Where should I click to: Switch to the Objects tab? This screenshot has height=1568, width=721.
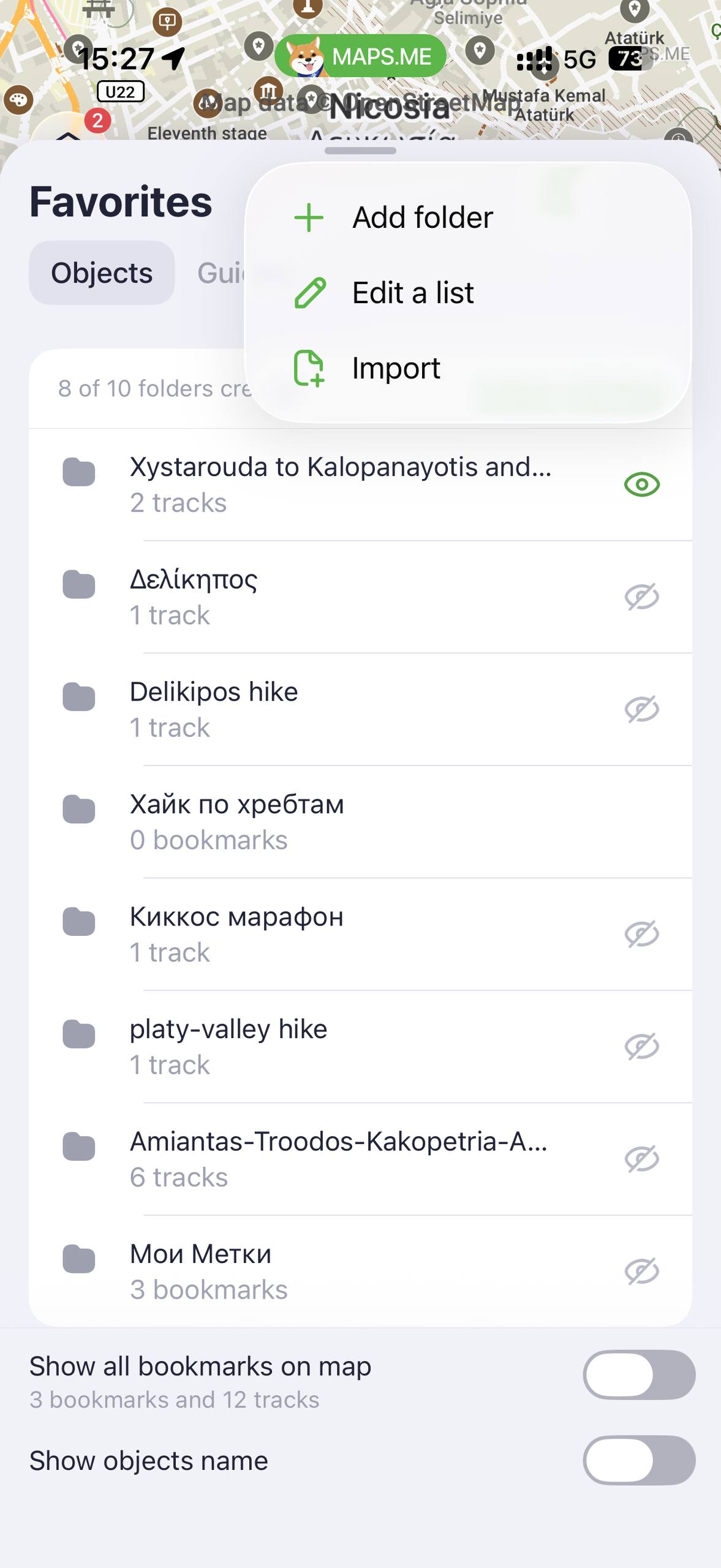pyautogui.click(x=102, y=273)
